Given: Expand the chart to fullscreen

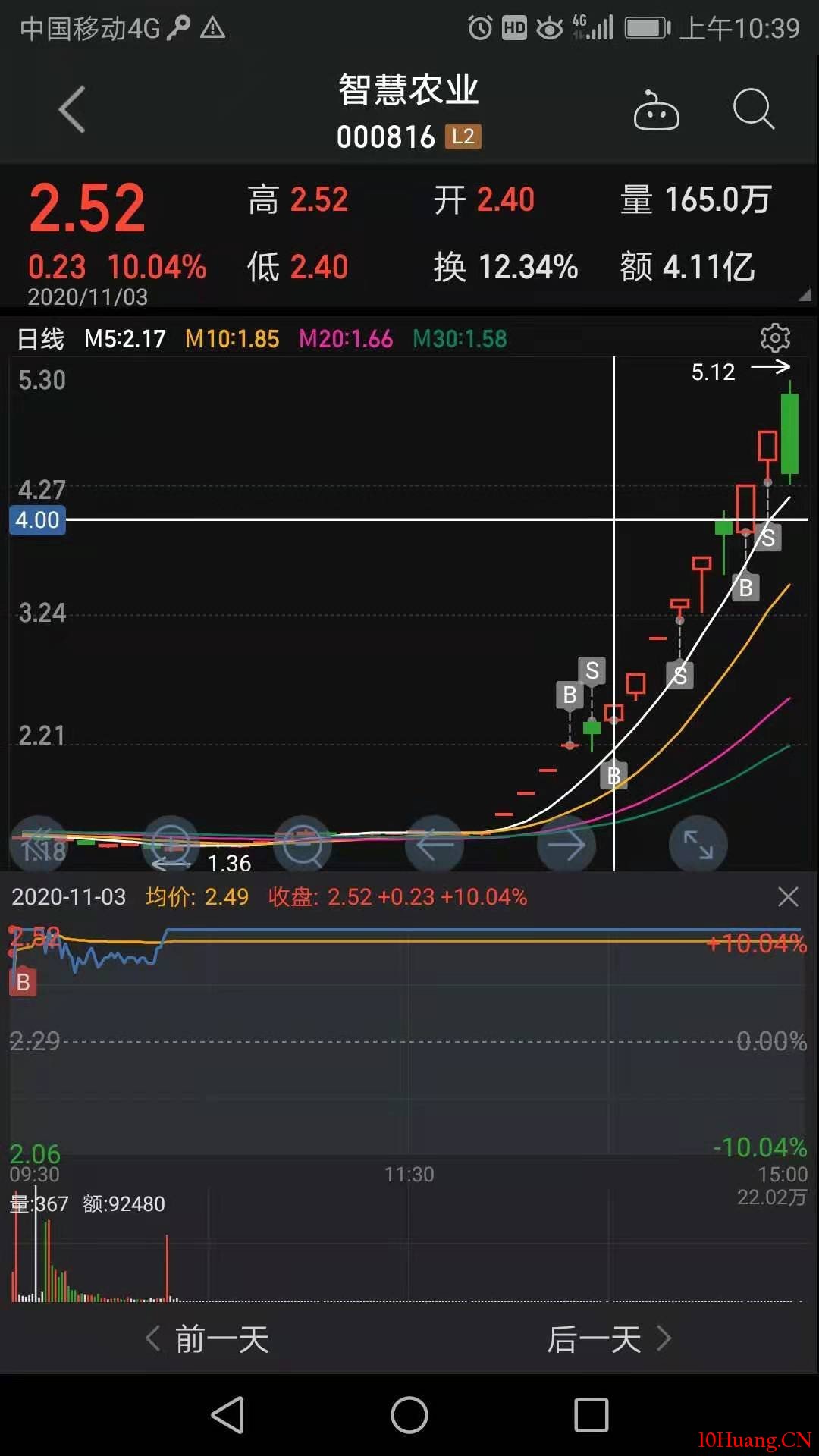Looking at the screenshot, I should pos(698,844).
